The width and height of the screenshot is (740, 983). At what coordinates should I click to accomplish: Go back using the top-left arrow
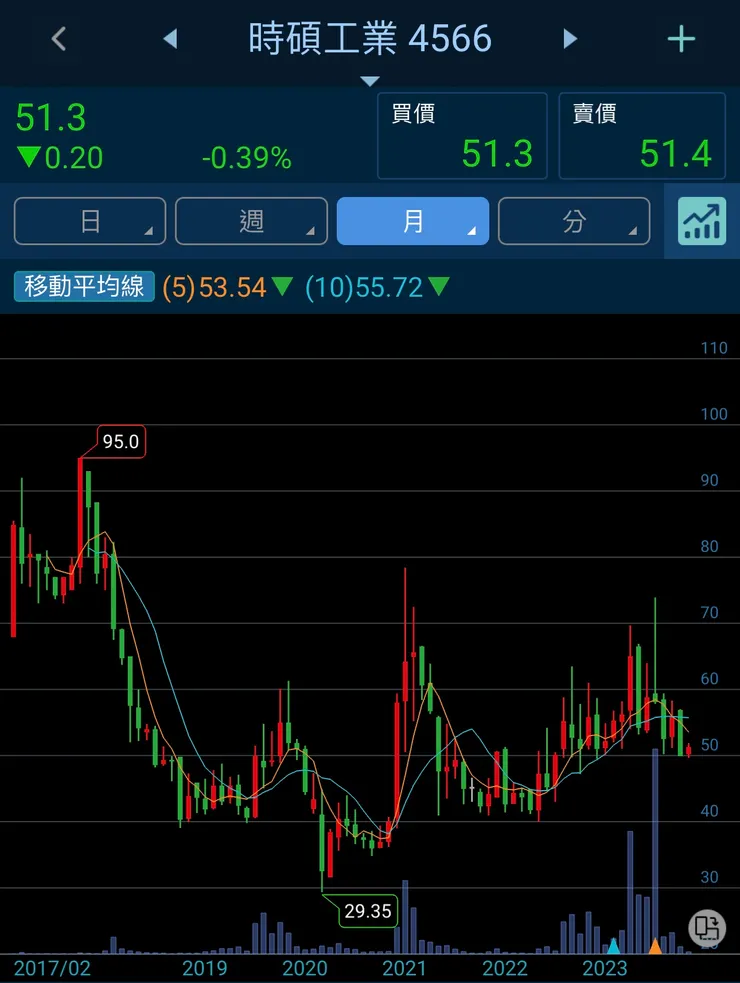[59, 39]
